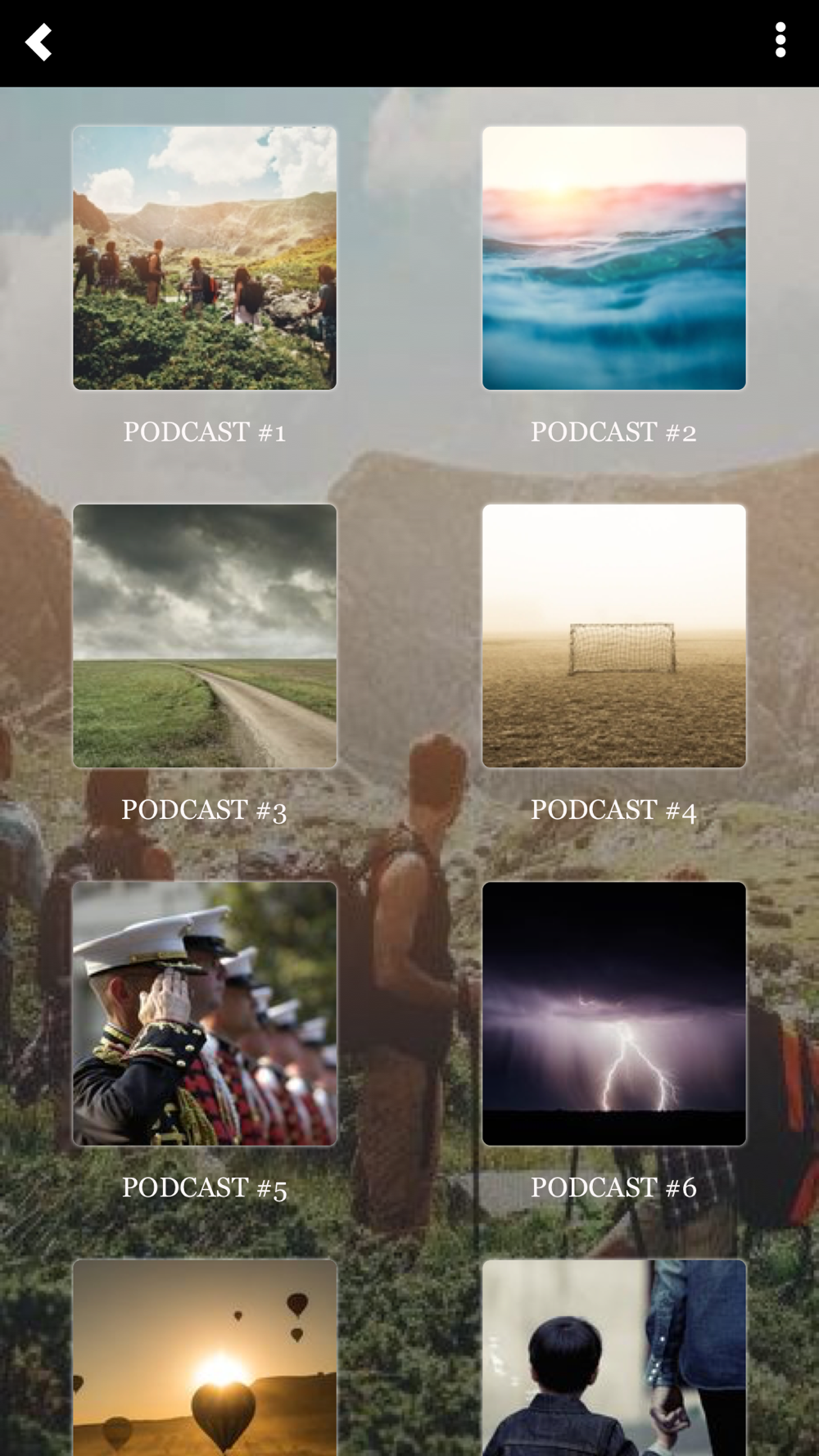The height and width of the screenshot is (1456, 819).
Task: Select Podcast #5 with the saluting soldiers
Action: point(205,1014)
